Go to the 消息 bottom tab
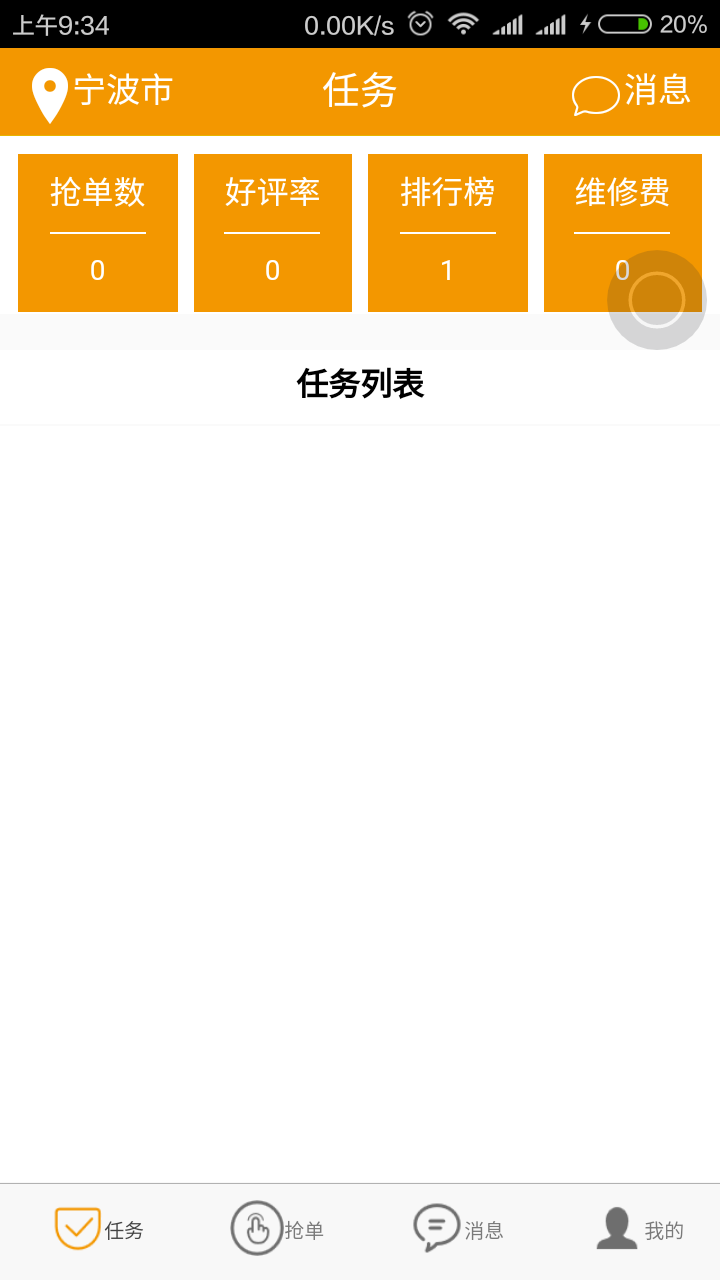Image resolution: width=720 pixels, height=1280 pixels. click(458, 1230)
